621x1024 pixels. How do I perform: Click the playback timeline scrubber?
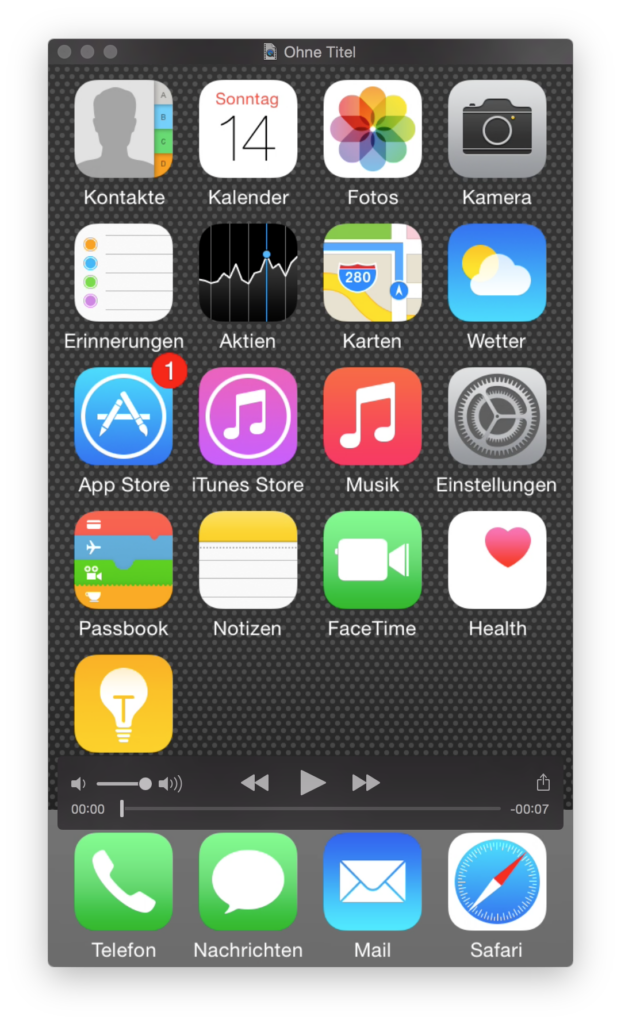[310, 808]
